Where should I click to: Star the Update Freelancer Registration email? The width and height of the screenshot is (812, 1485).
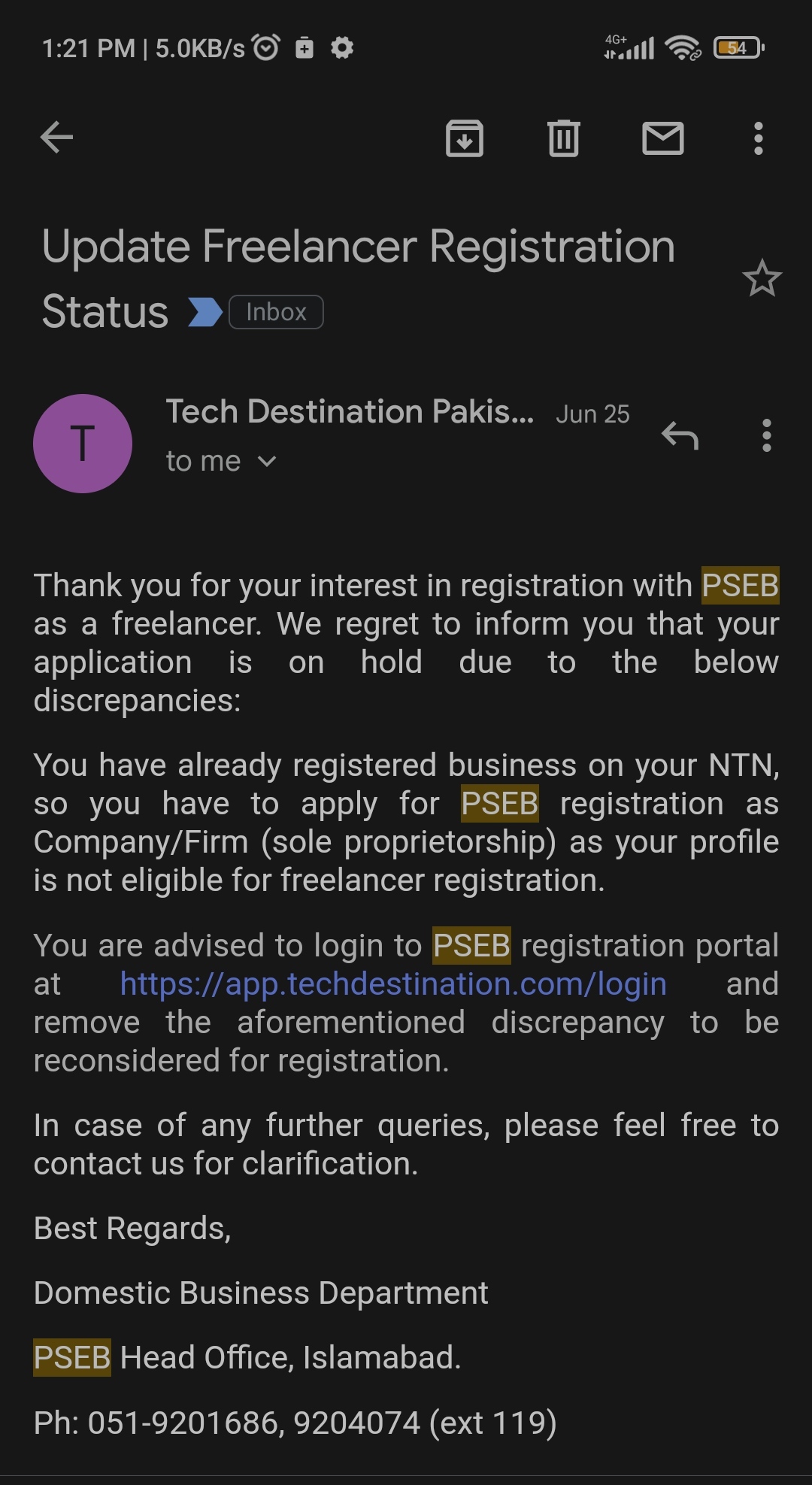(x=762, y=278)
